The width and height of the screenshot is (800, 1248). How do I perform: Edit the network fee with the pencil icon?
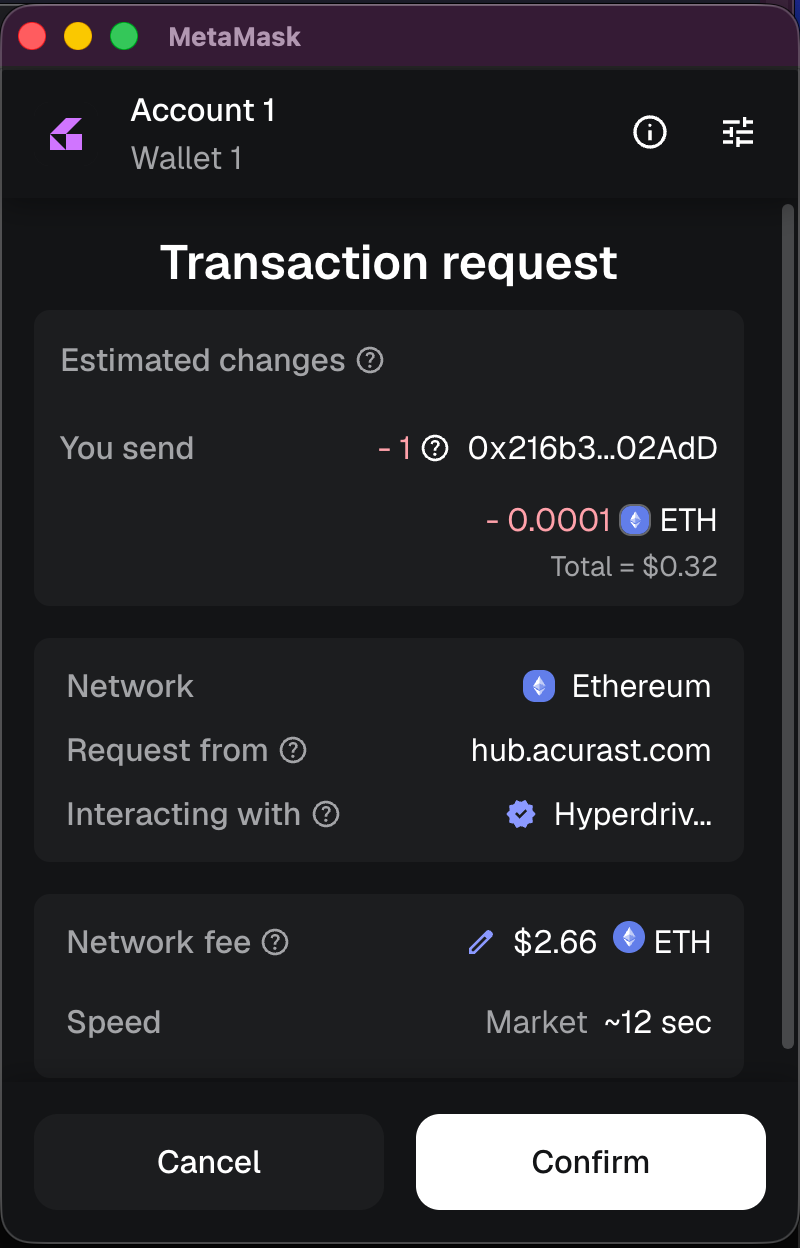point(481,941)
